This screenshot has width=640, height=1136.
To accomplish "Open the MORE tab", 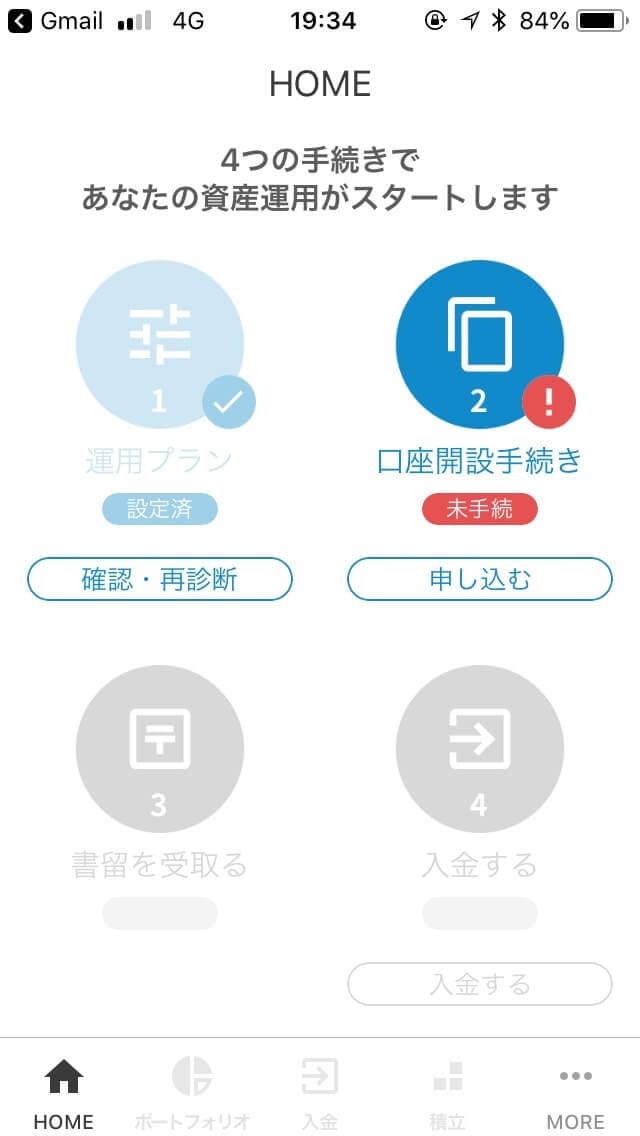I will [x=575, y=1091].
